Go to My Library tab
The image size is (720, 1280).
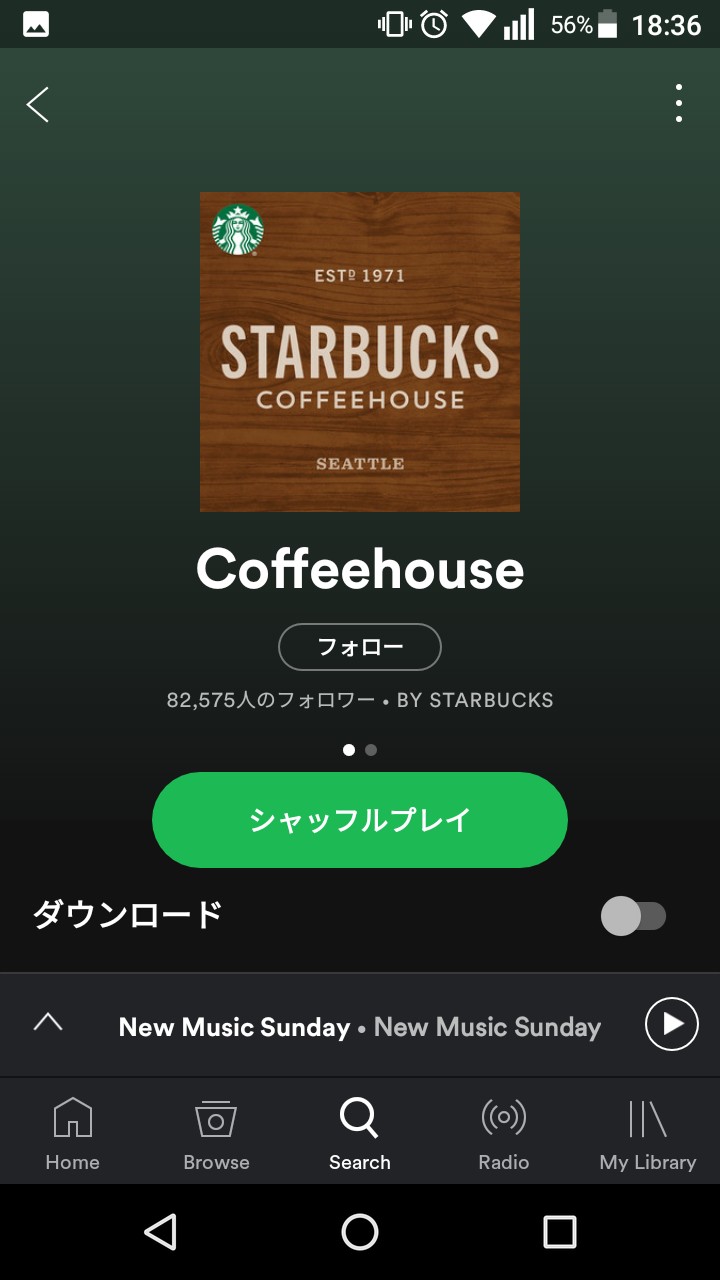(647, 1133)
